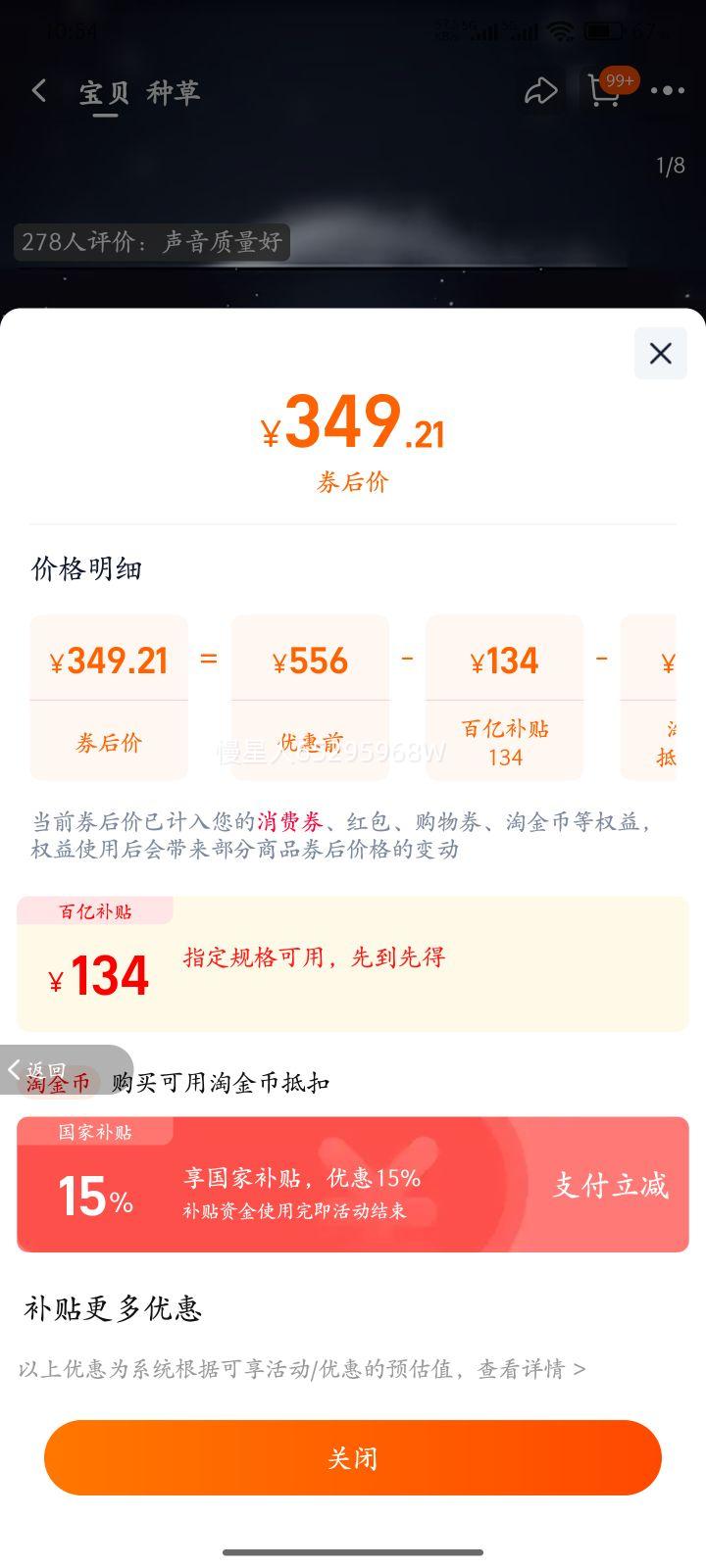Screen dimensions: 706x1568
Task: Switch to the 宝贝 tab
Action: [x=102, y=94]
